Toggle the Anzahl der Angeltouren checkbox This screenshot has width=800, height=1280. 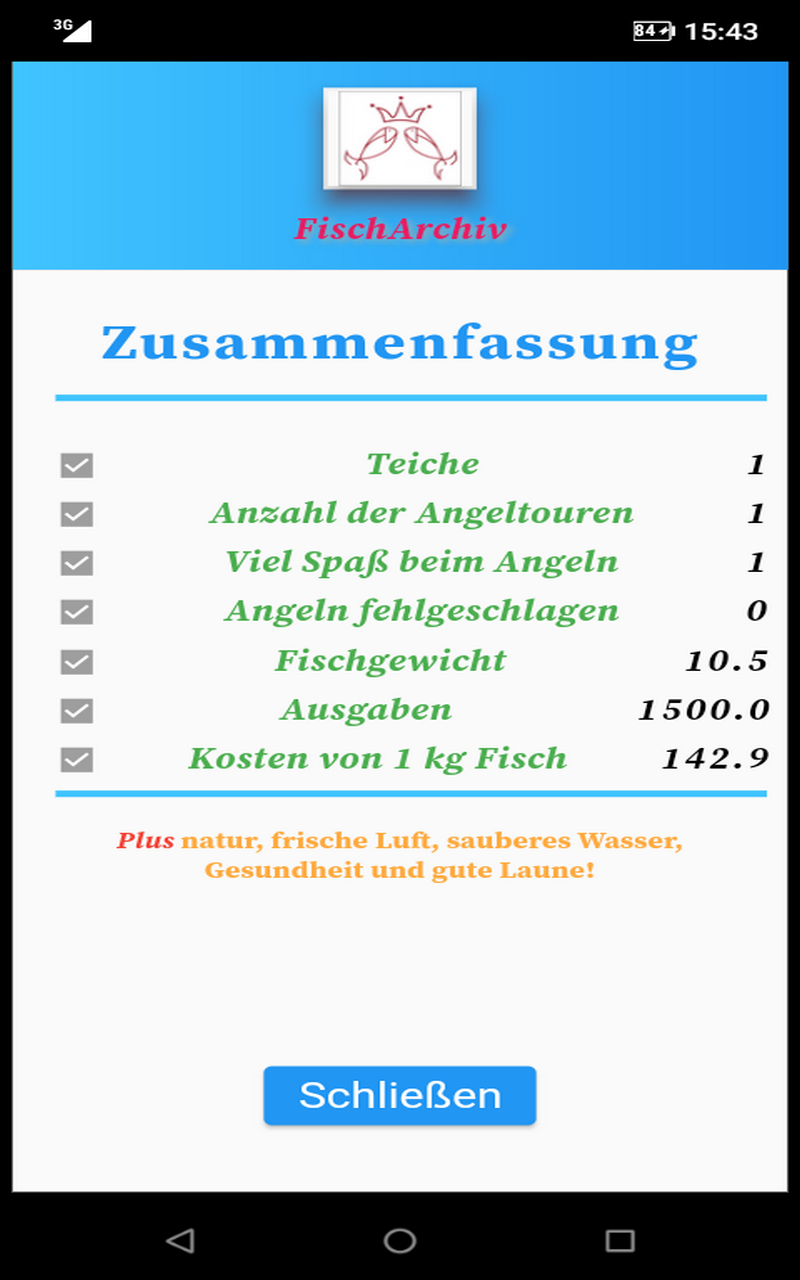[x=77, y=514]
